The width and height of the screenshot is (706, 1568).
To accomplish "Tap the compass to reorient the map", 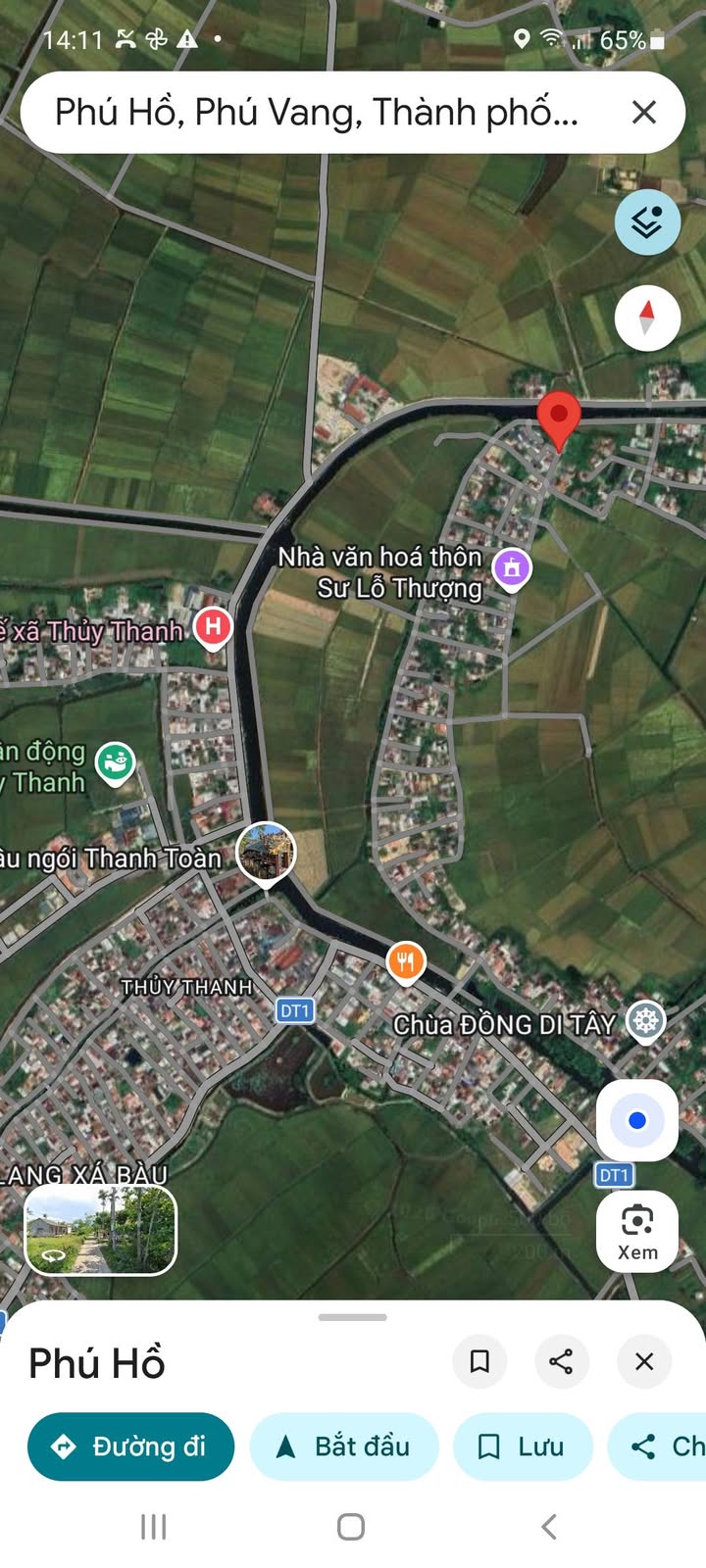I will [647, 318].
